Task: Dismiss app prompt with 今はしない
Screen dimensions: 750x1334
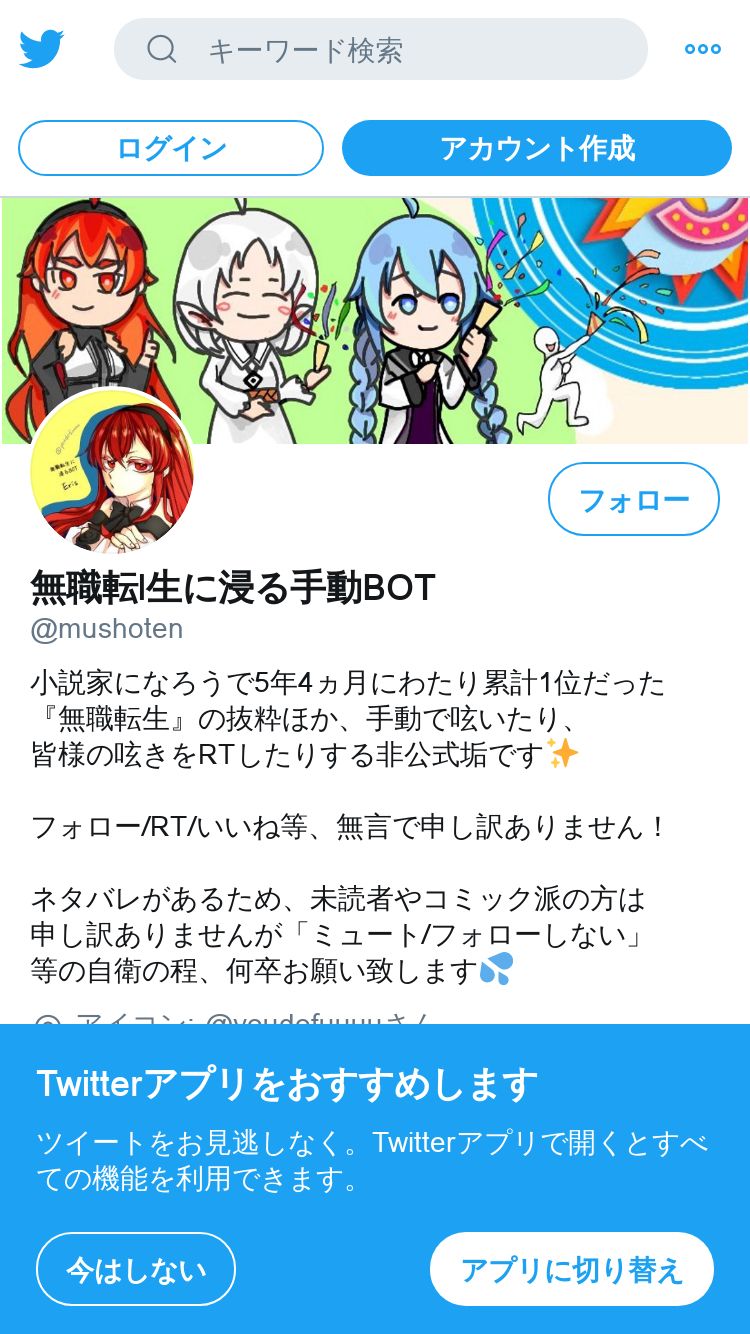Action: click(136, 1269)
